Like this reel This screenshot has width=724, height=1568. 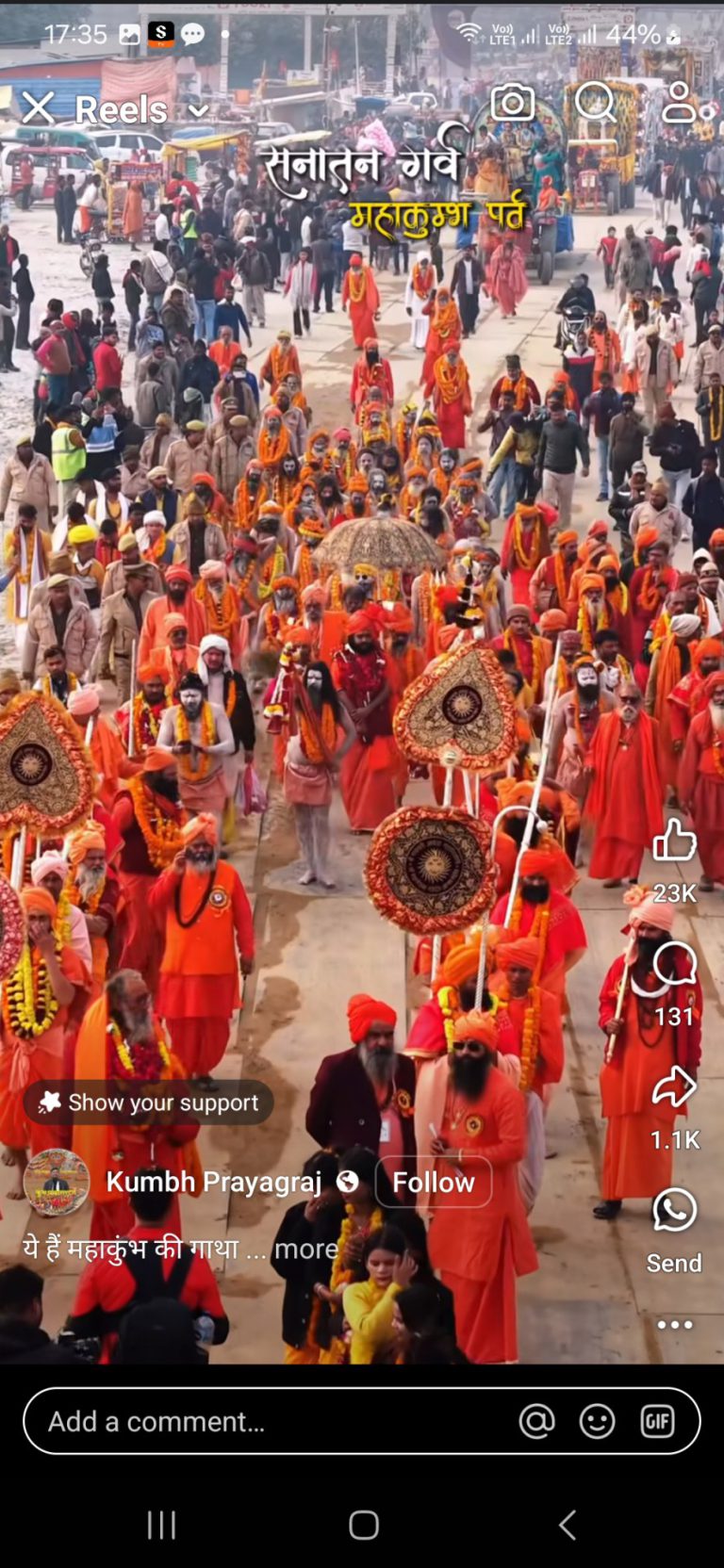675,840
